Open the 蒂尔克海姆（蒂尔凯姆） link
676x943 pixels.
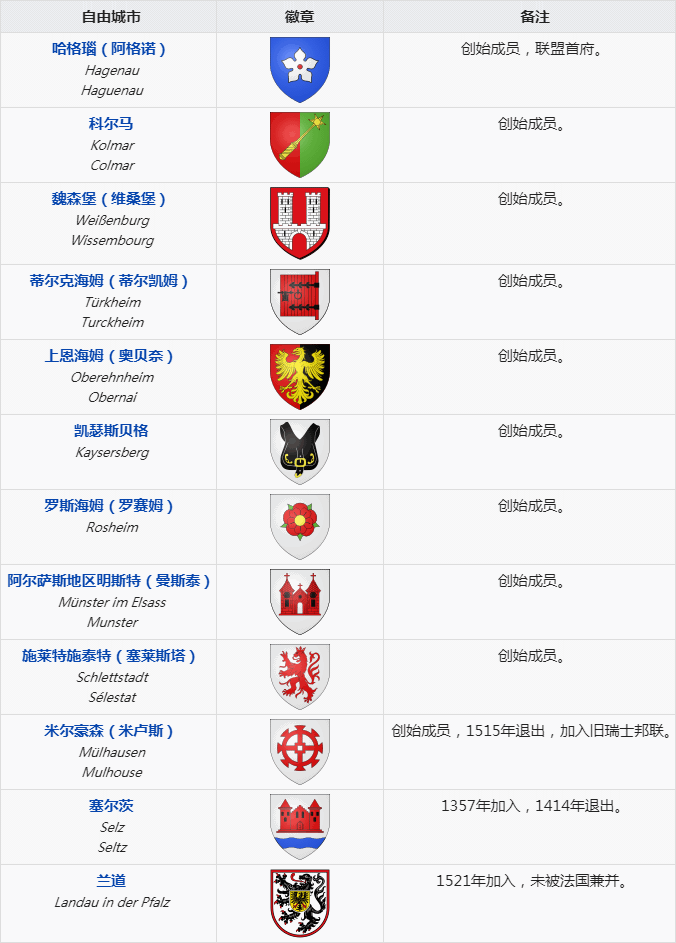(109, 280)
